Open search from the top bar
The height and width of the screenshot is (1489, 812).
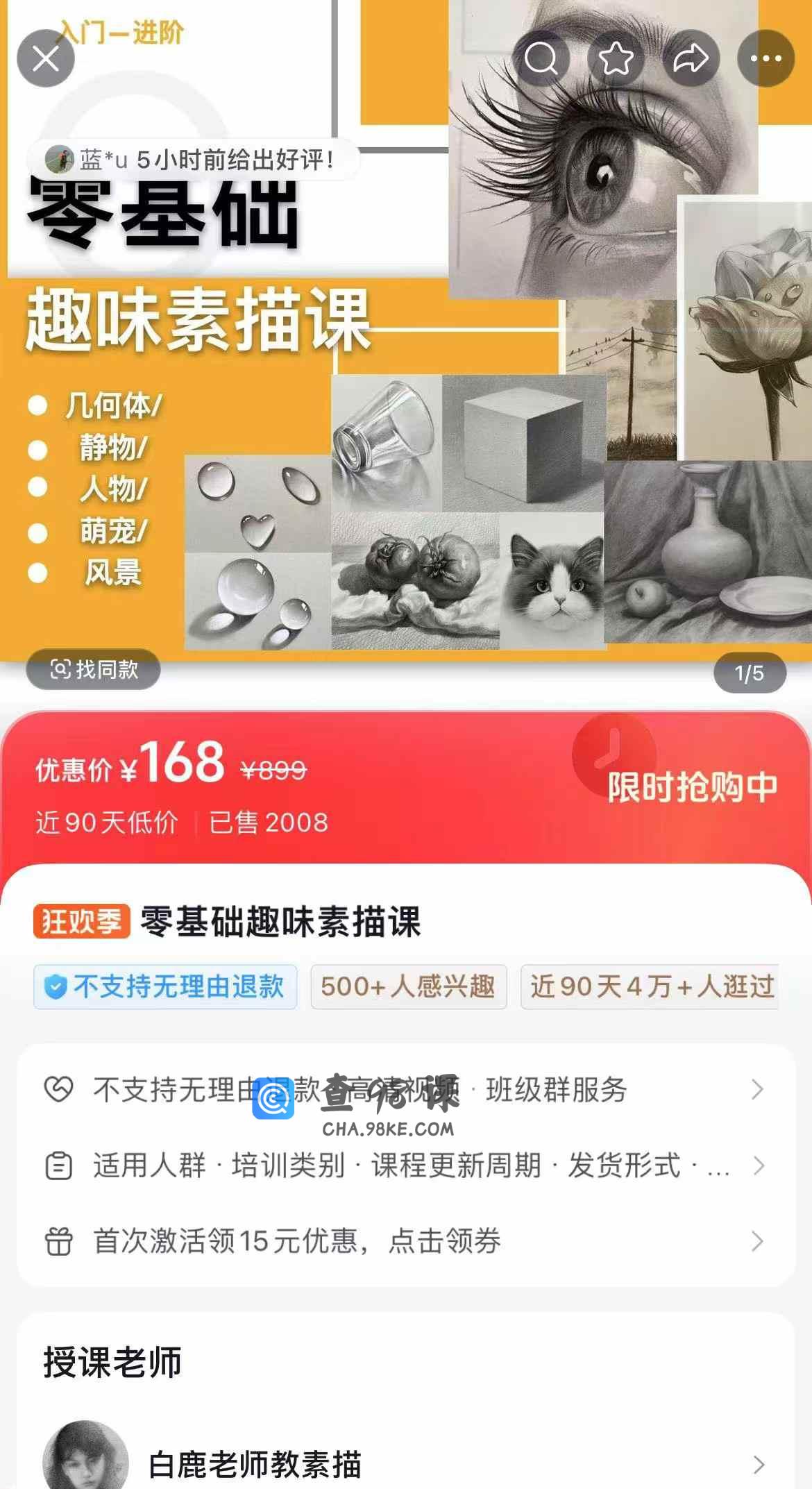pyautogui.click(x=541, y=58)
